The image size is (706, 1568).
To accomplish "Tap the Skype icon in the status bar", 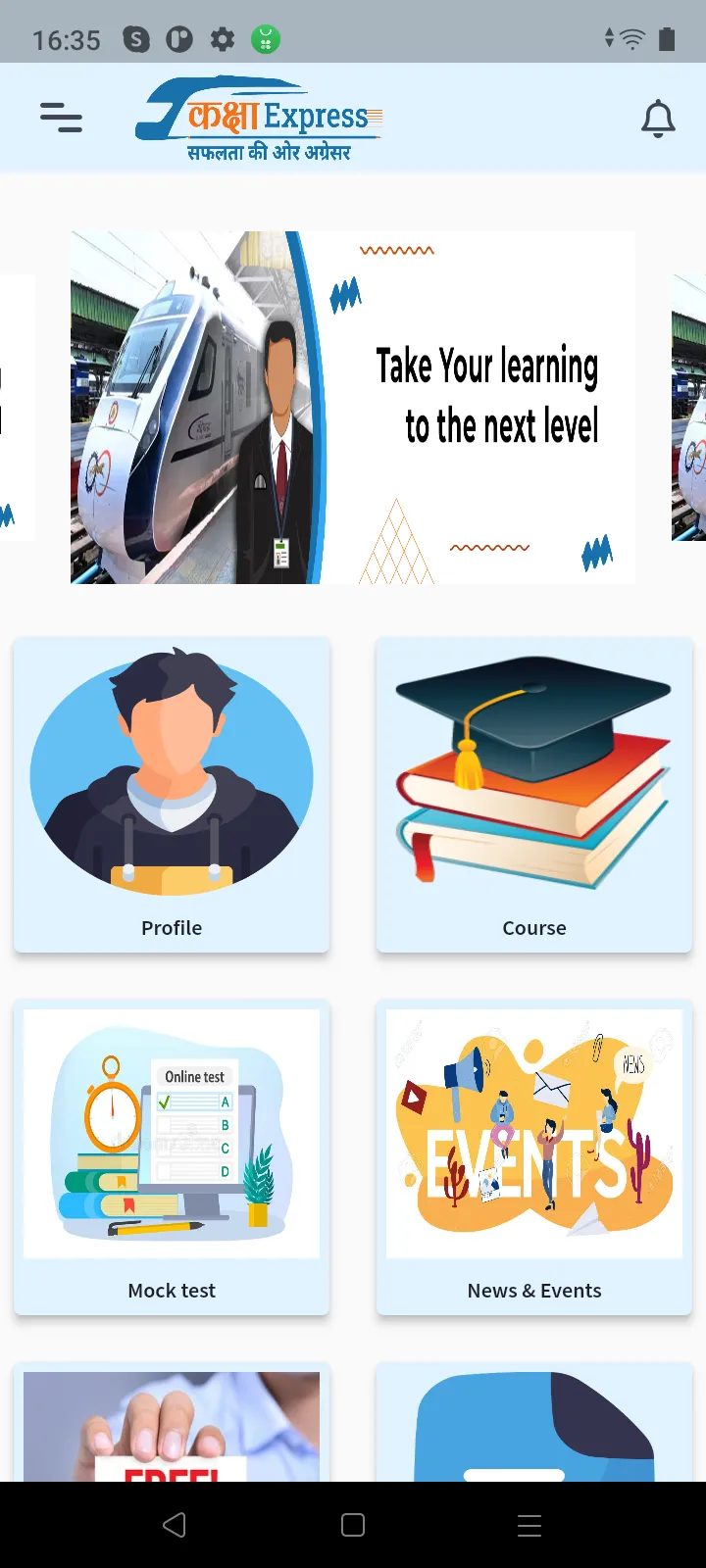I will coord(137,40).
